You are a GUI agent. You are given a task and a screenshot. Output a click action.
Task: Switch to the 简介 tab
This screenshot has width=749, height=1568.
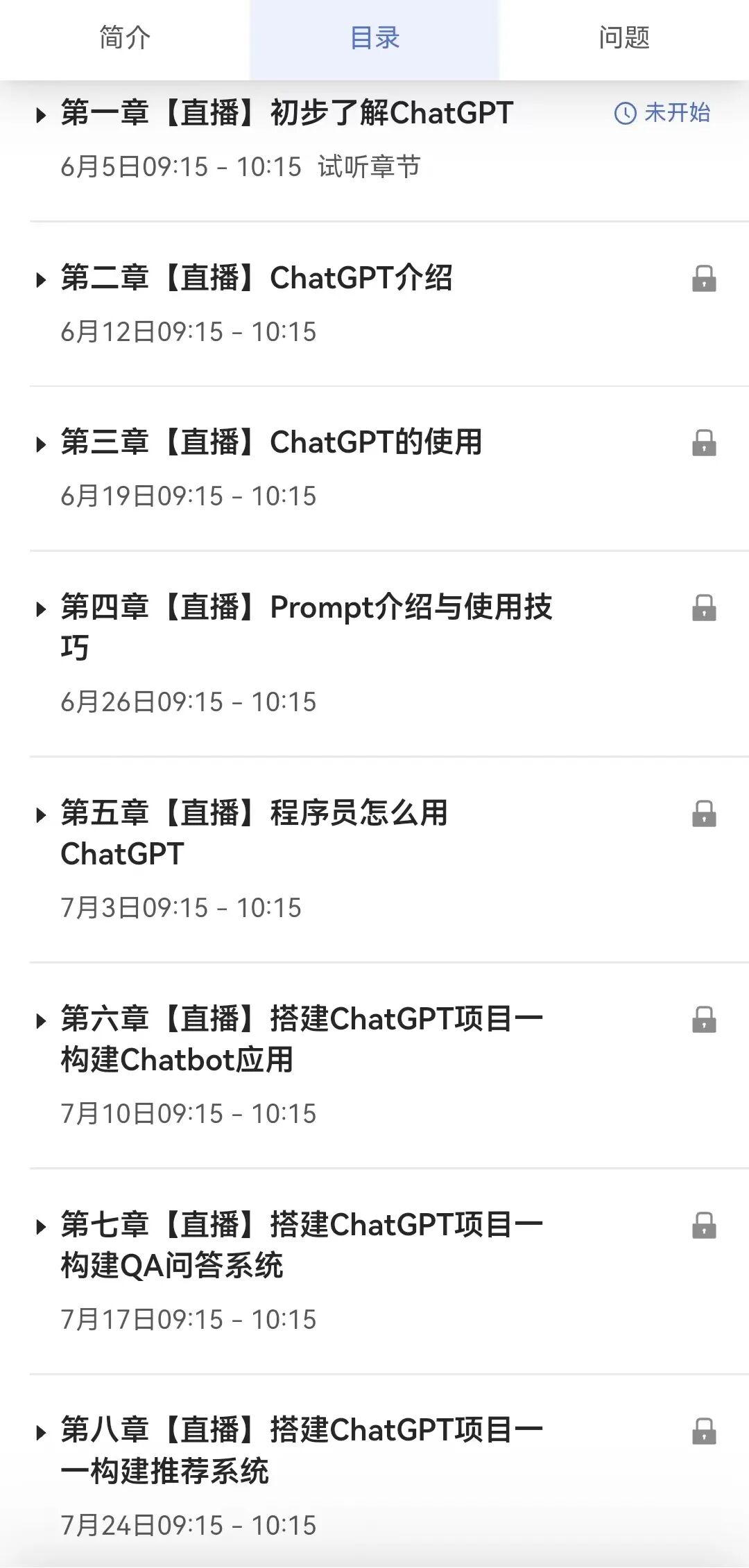point(125,38)
